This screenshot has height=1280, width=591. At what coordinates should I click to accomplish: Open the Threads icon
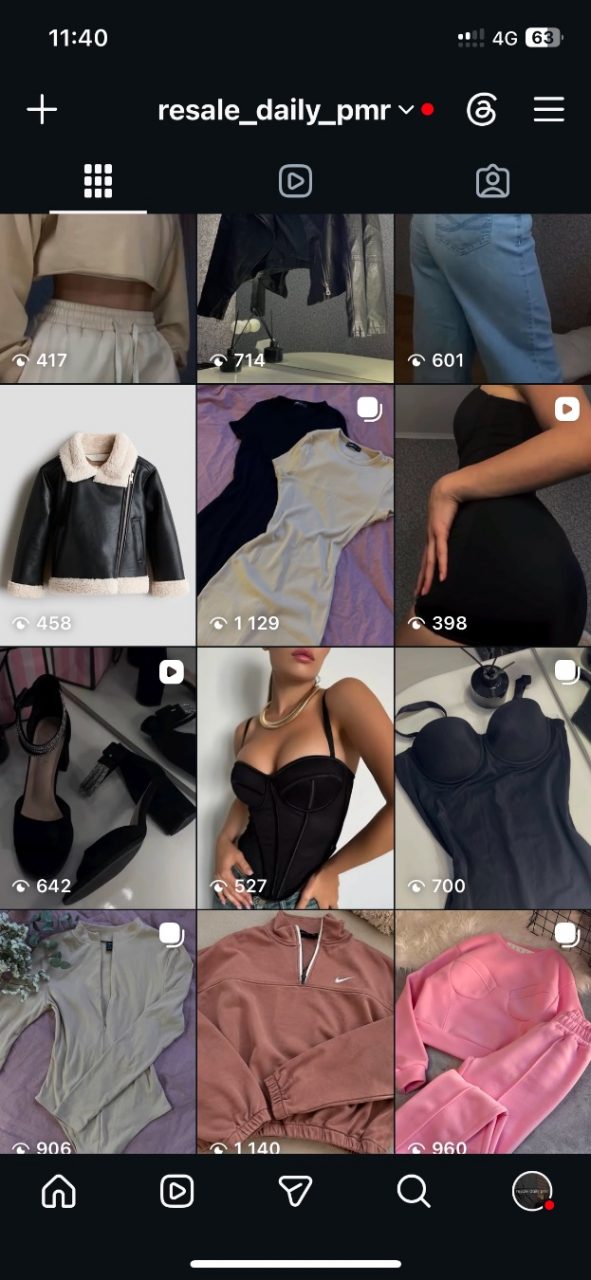[x=481, y=110]
